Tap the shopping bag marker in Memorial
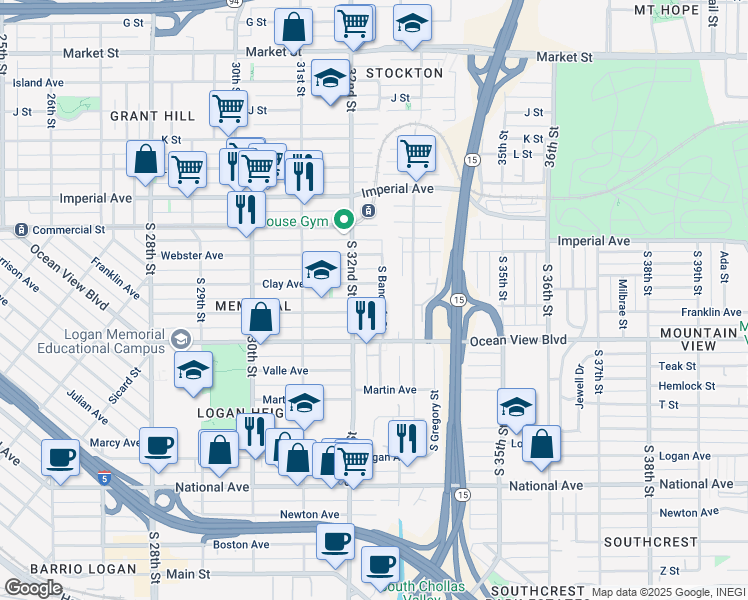The image size is (748, 600). click(x=260, y=317)
